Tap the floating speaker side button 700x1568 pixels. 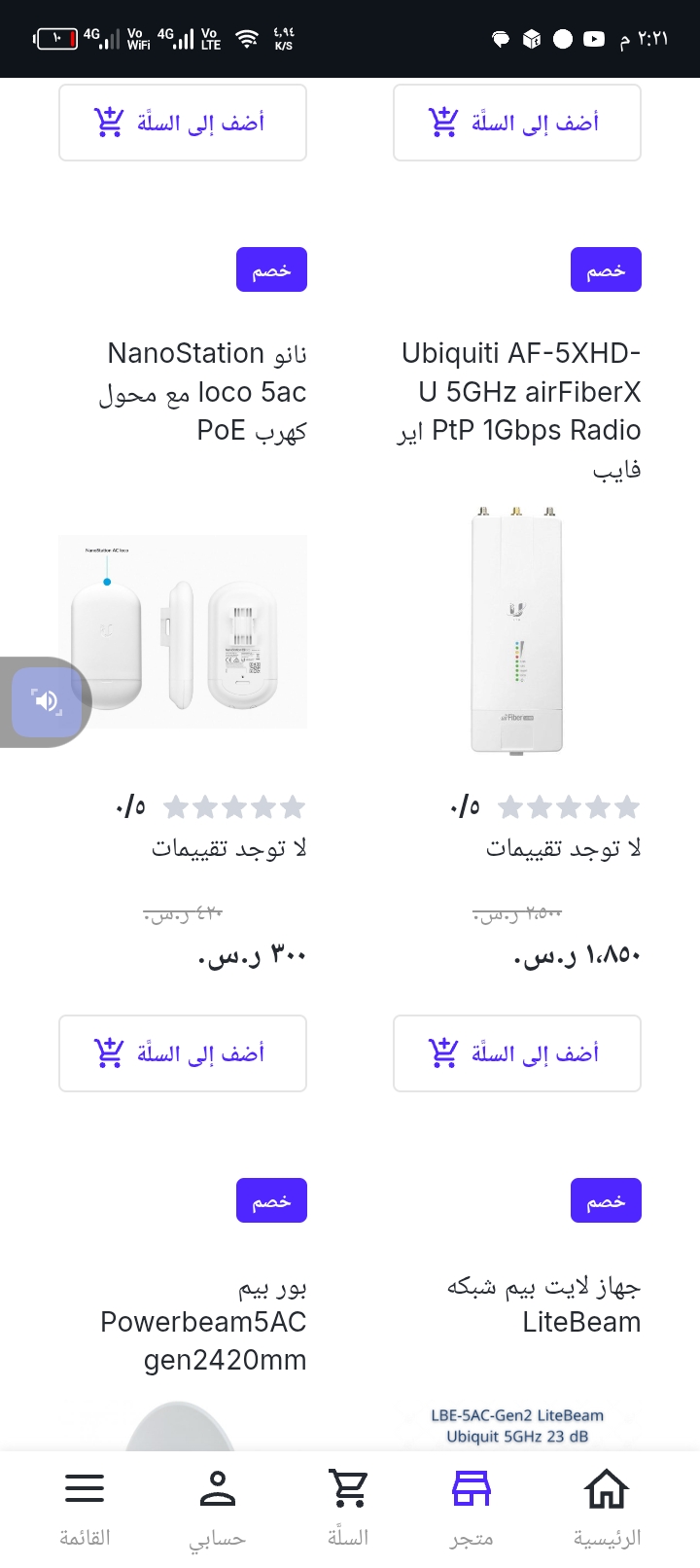click(46, 701)
